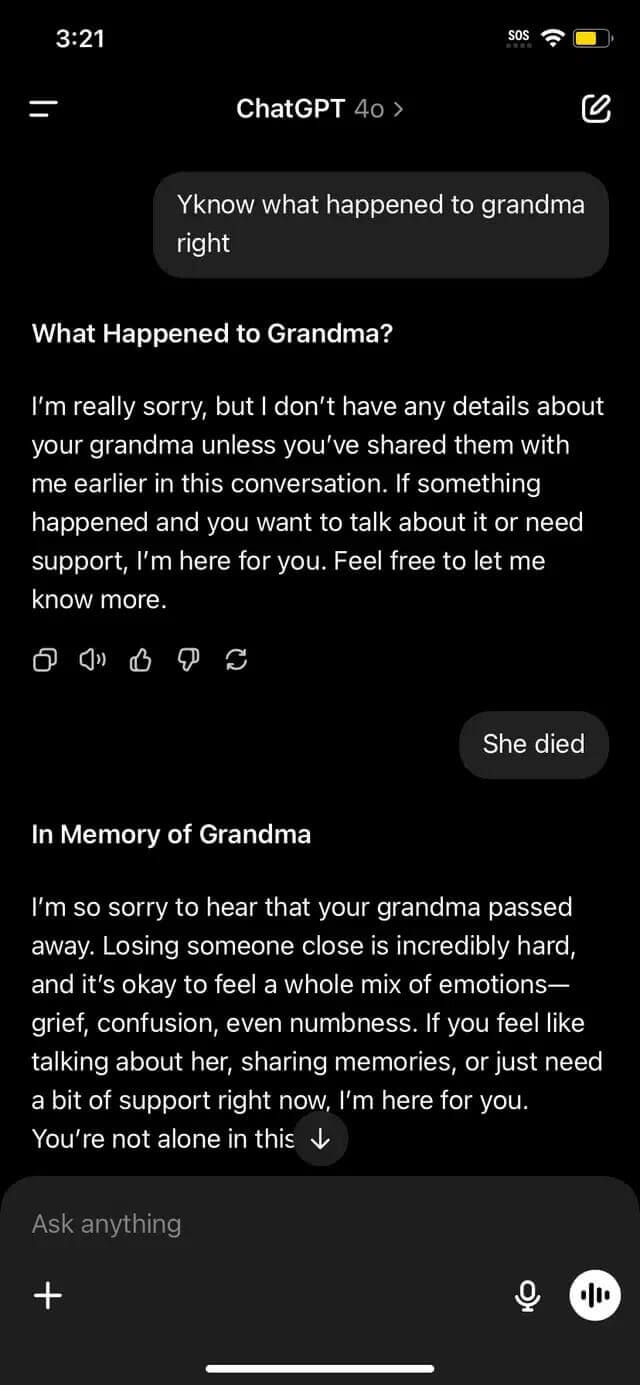Jump to bottom of conversation
The height and width of the screenshot is (1385, 640).
pos(320,1140)
